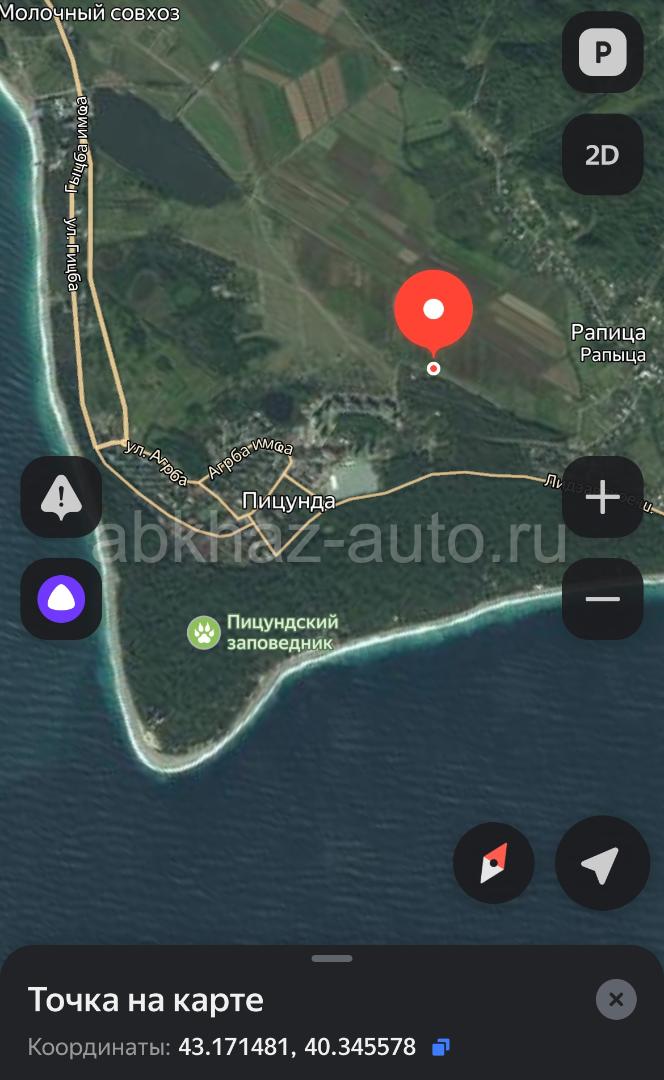The width and height of the screenshot is (664, 1080).
Task: Zoom in with the plus button
Action: (603, 497)
